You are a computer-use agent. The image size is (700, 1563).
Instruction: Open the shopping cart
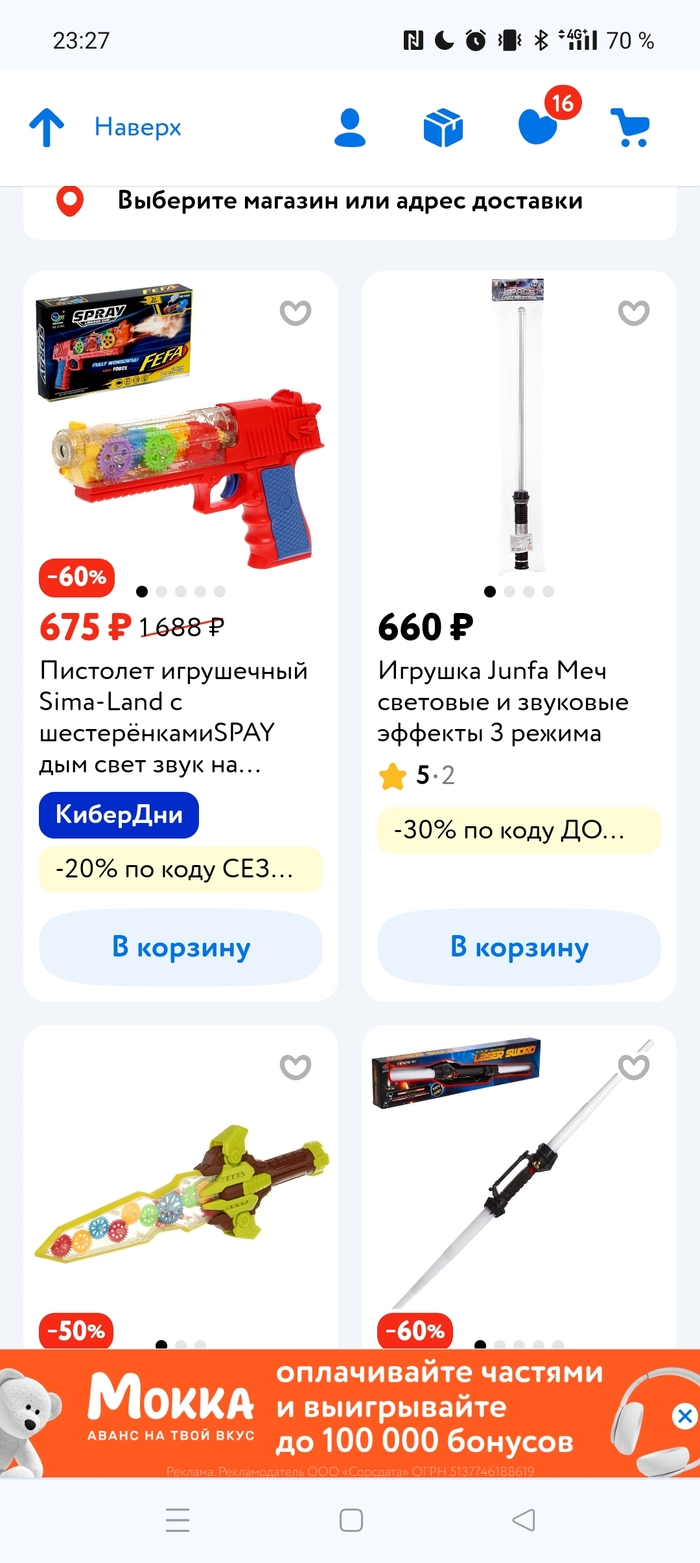point(630,128)
